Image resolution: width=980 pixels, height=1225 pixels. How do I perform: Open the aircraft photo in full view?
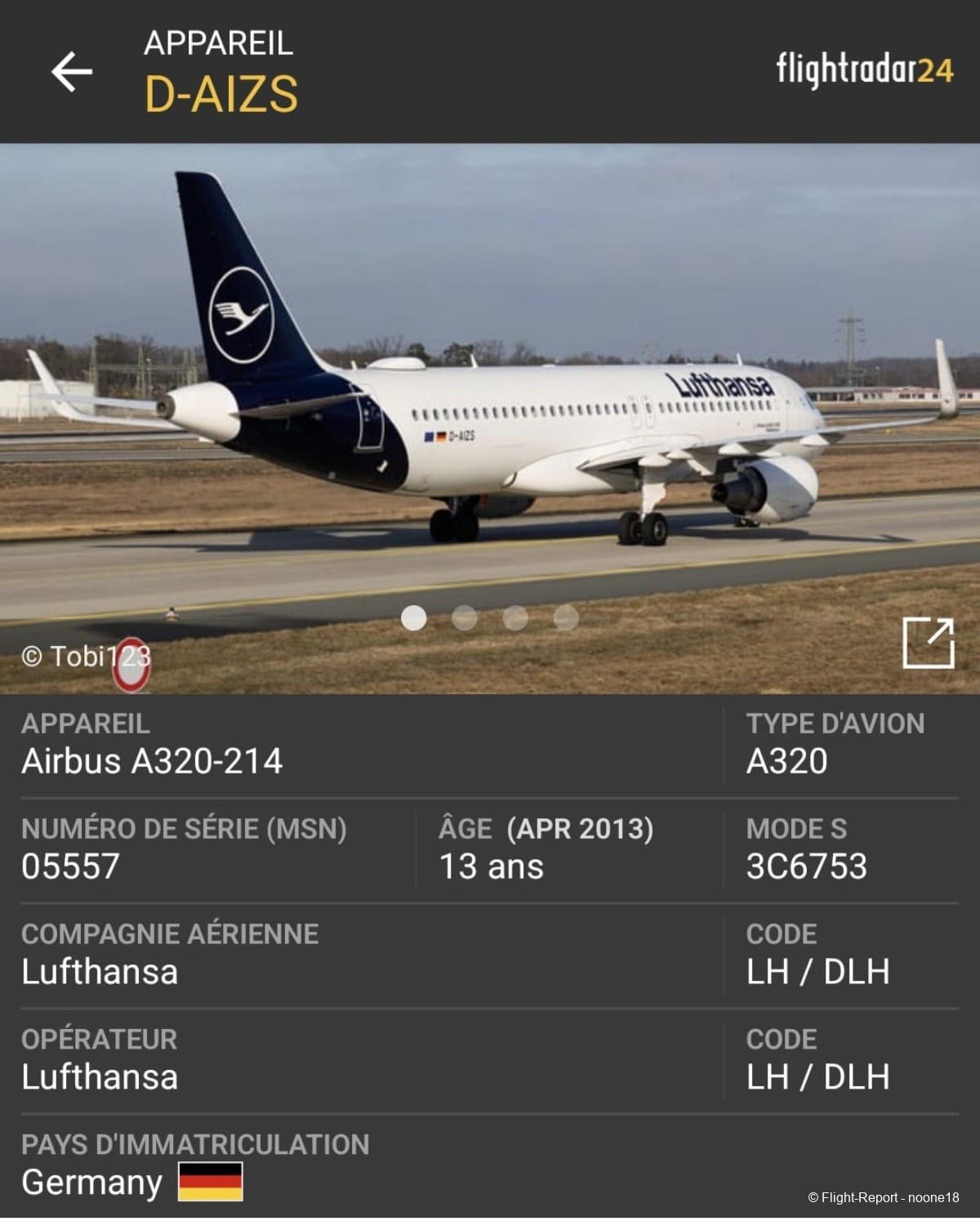(x=928, y=643)
